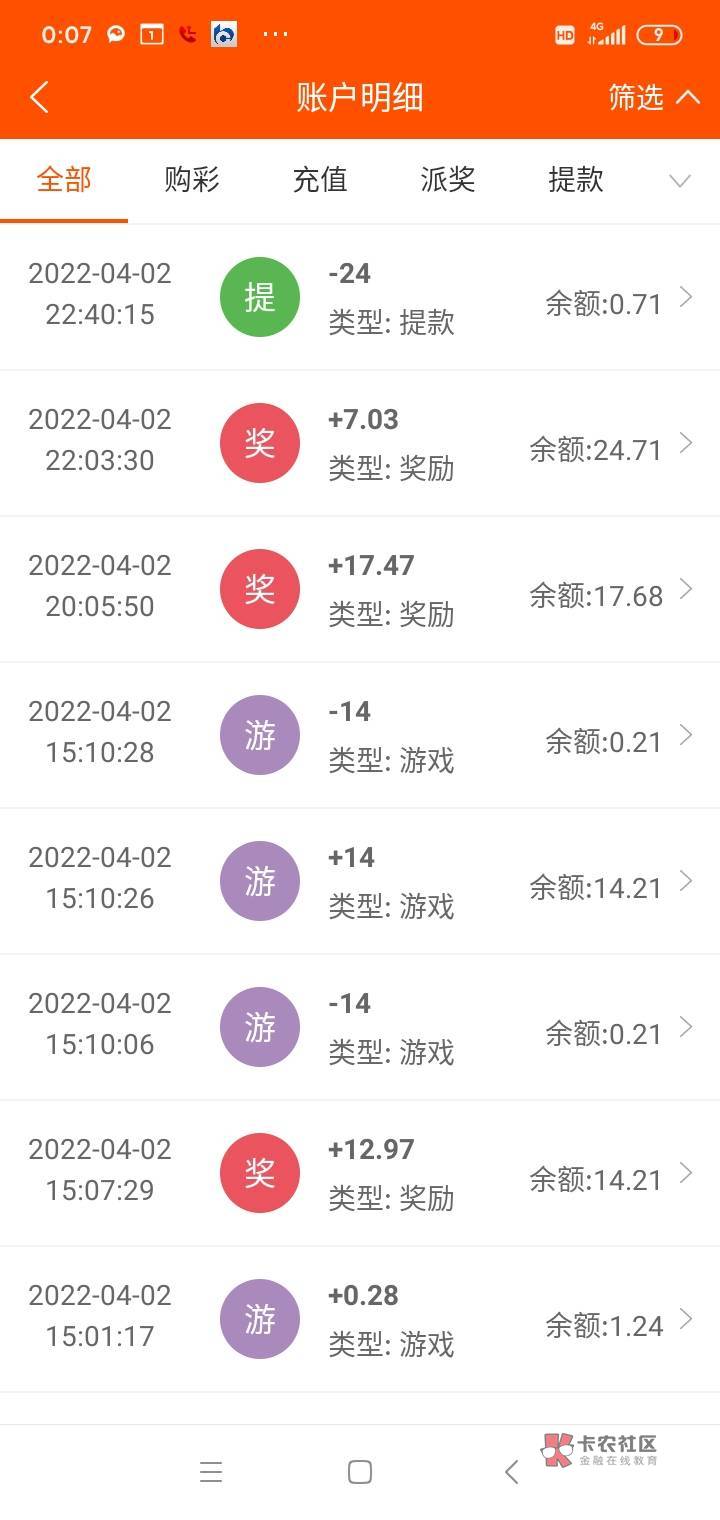The width and height of the screenshot is (720, 1520).
Task: Select the 充值 tab
Action: pyautogui.click(x=320, y=180)
